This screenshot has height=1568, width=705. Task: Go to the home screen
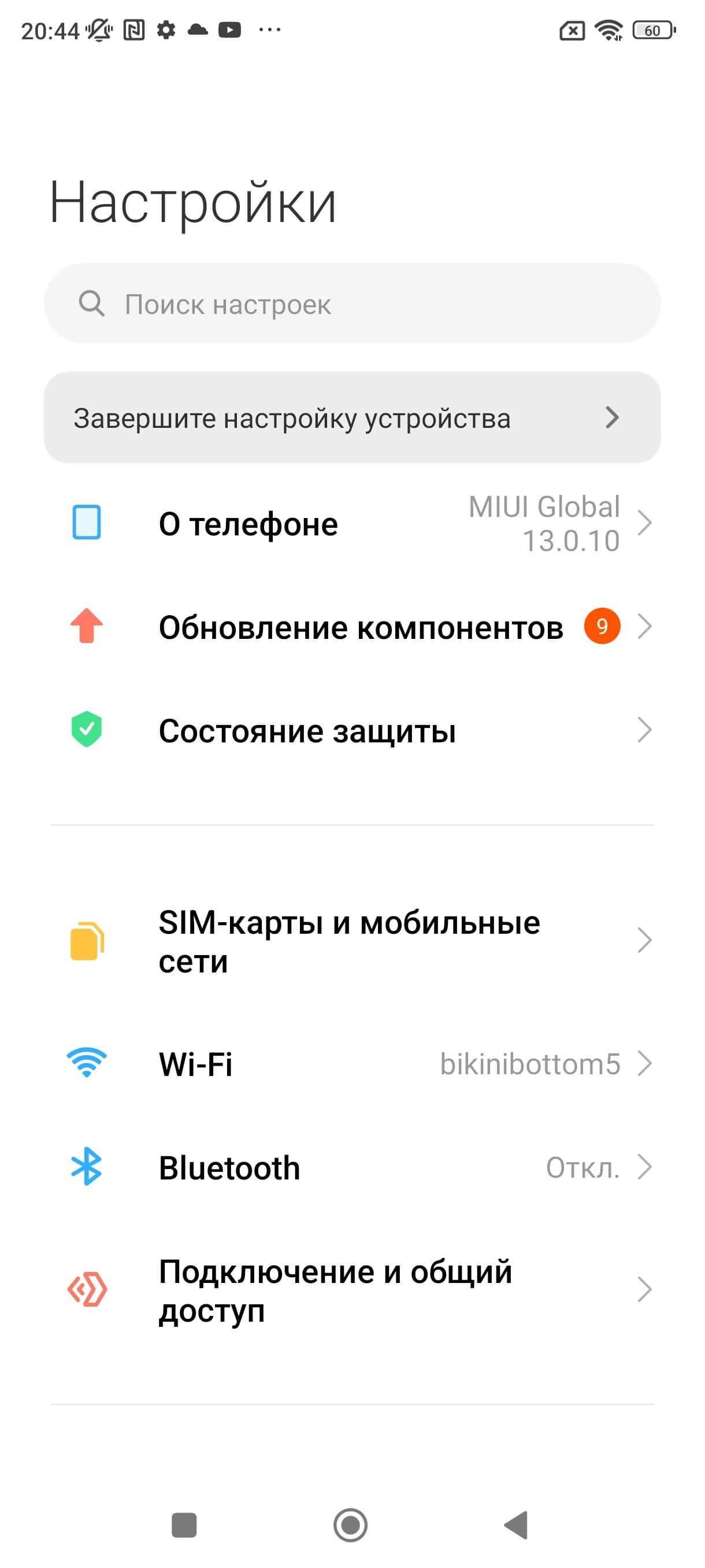(x=350, y=1525)
